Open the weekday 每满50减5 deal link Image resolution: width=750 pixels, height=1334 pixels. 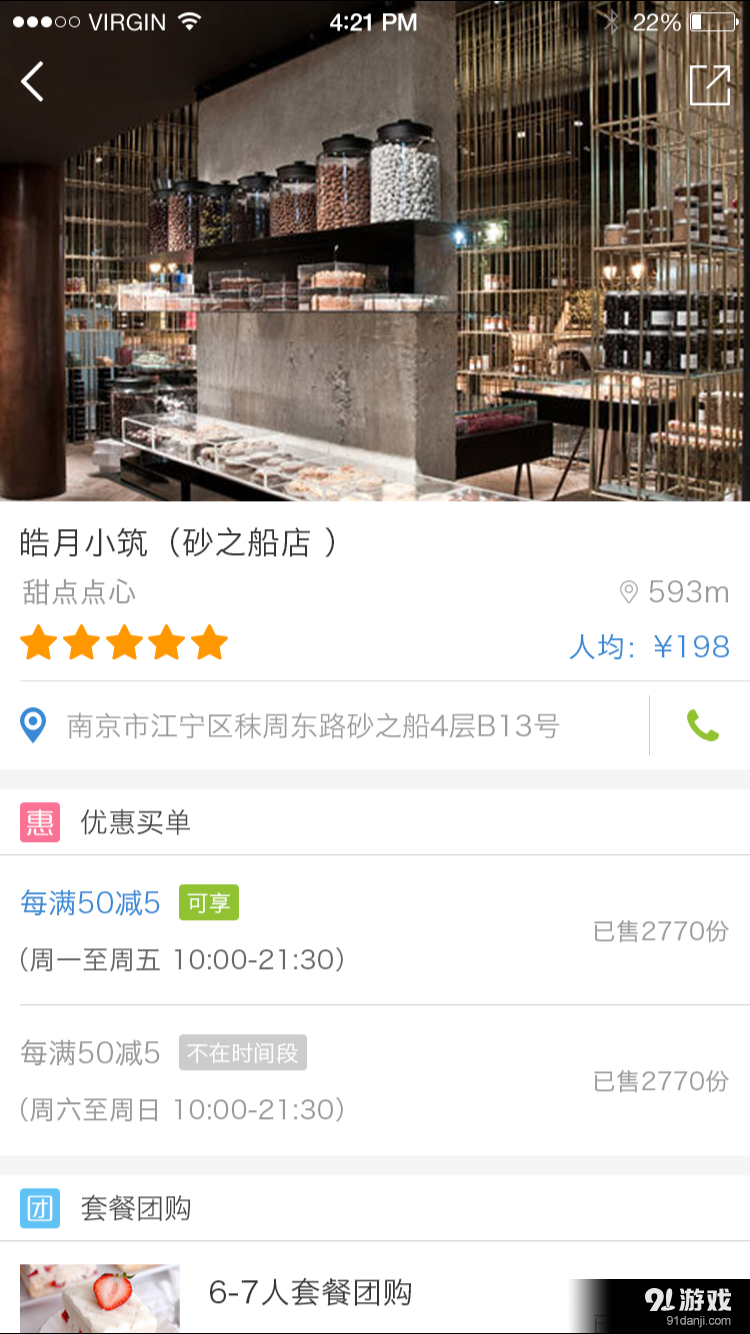coord(90,902)
